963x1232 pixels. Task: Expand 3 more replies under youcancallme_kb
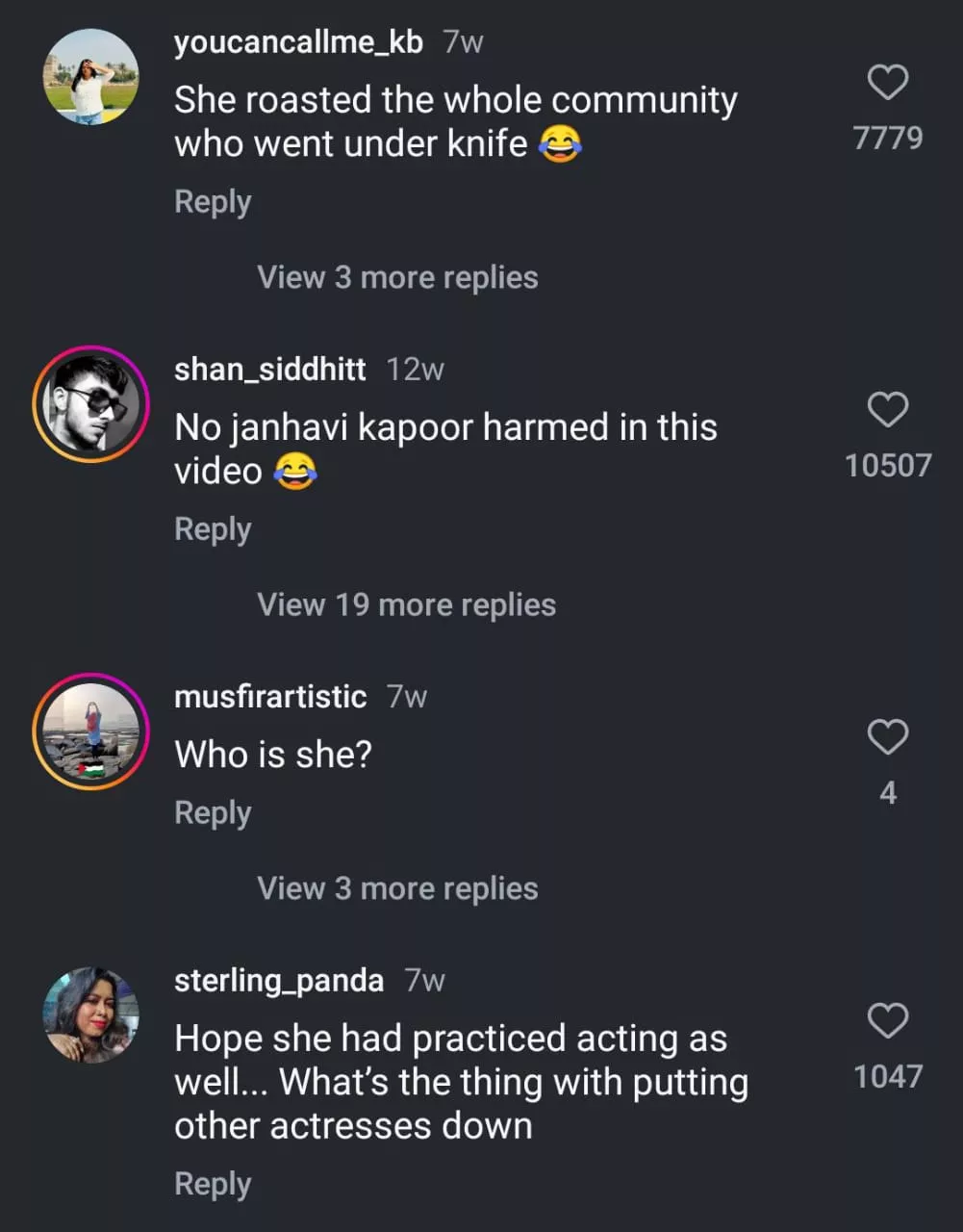coord(397,277)
